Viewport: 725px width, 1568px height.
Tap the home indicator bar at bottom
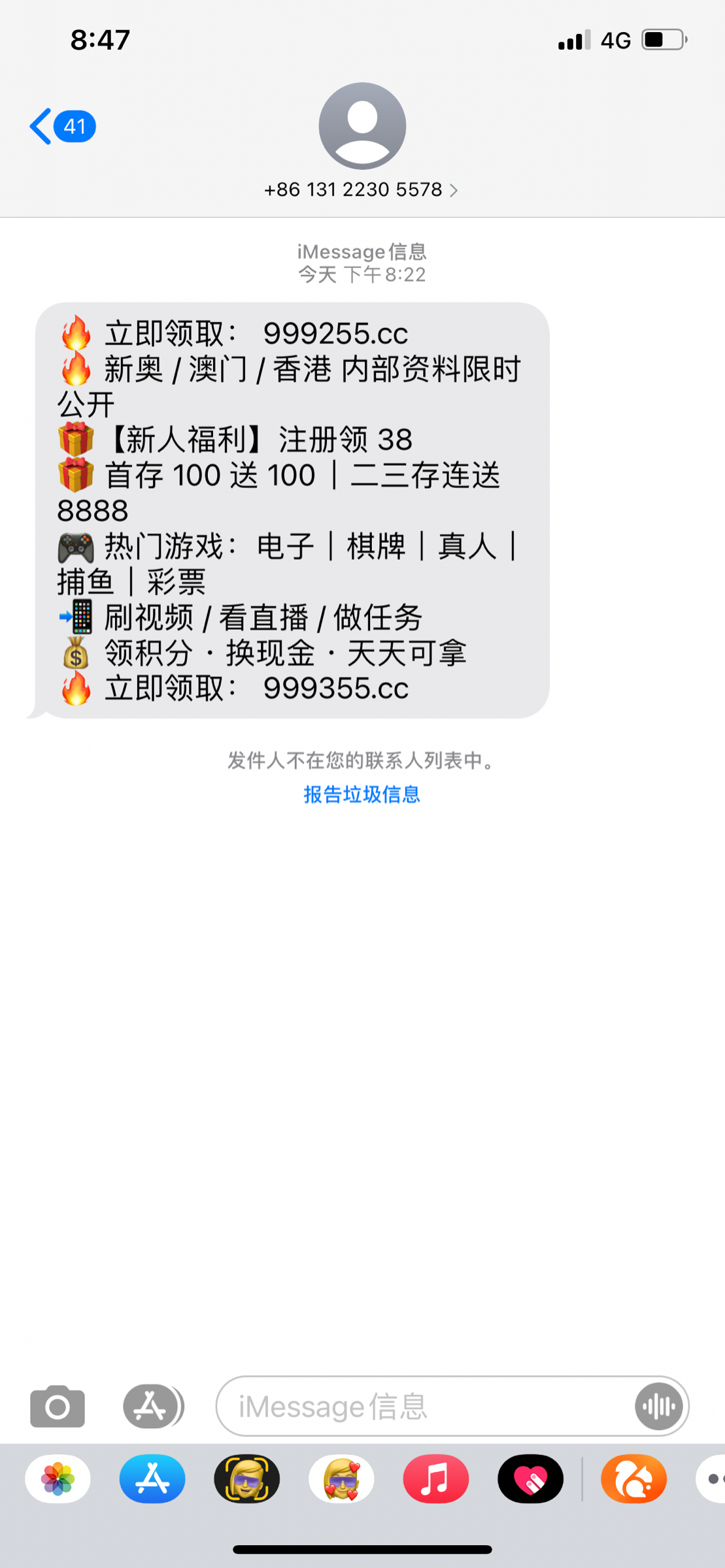[x=362, y=1551]
